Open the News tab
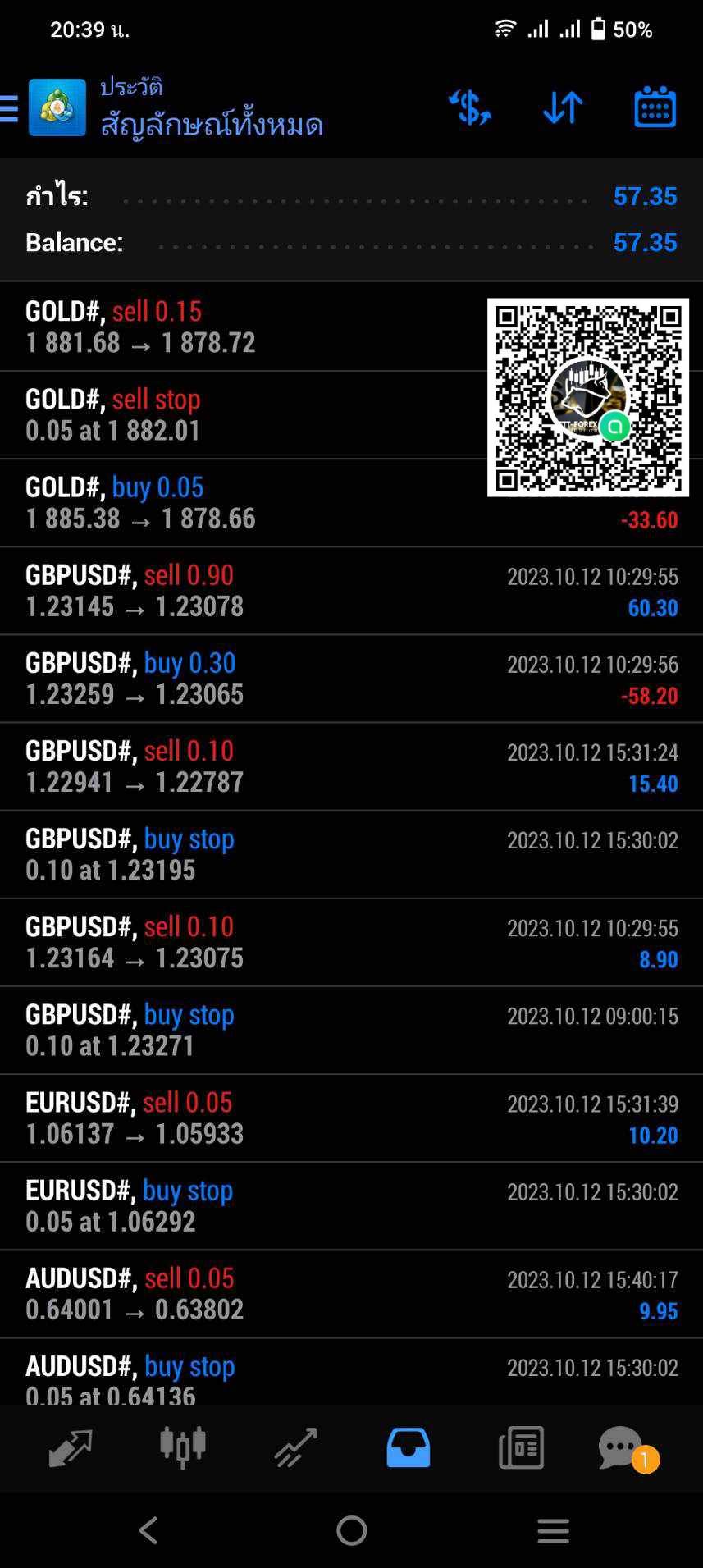703x1568 pixels. pos(521,1447)
